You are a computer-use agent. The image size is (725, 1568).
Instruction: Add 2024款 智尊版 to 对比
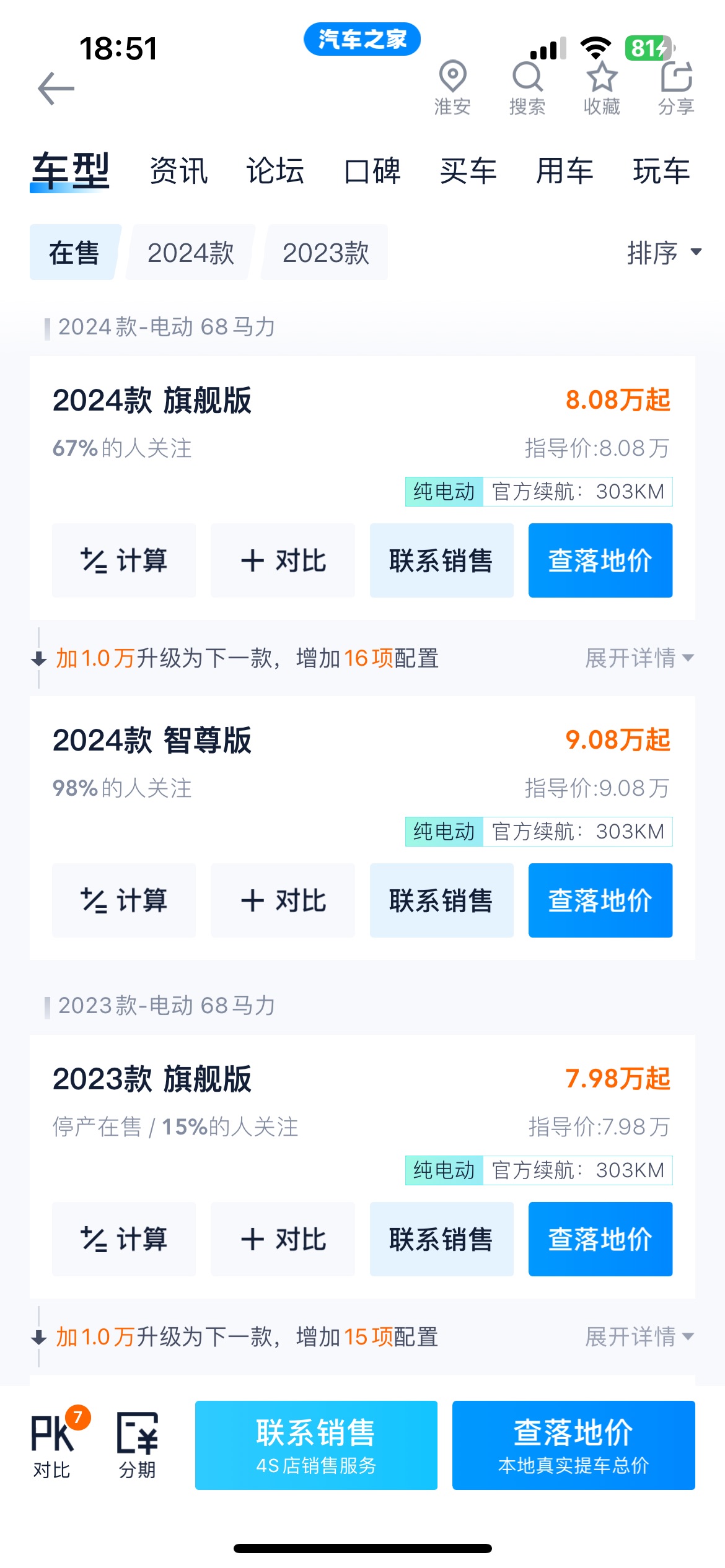click(x=283, y=900)
